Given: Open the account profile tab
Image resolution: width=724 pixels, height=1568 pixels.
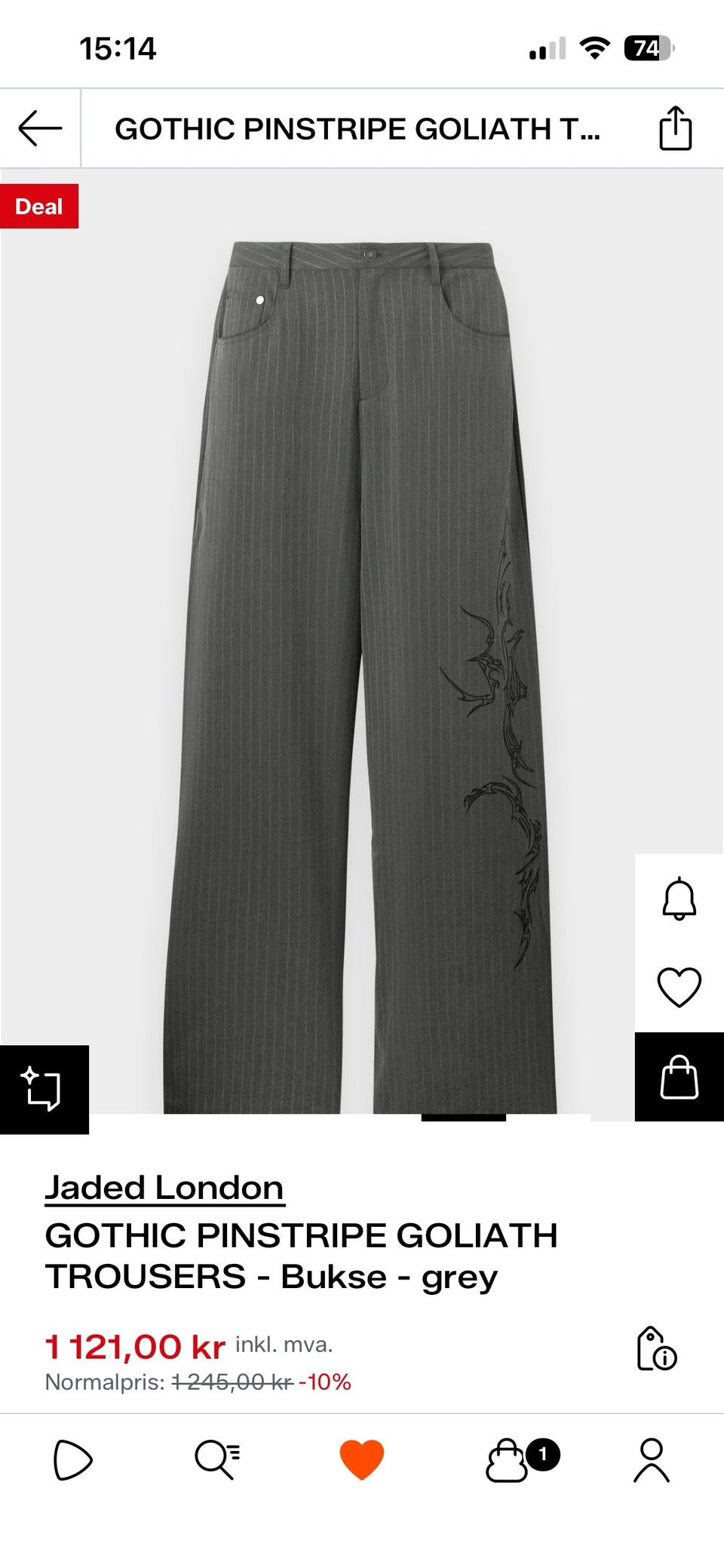Looking at the screenshot, I should coord(652,1460).
